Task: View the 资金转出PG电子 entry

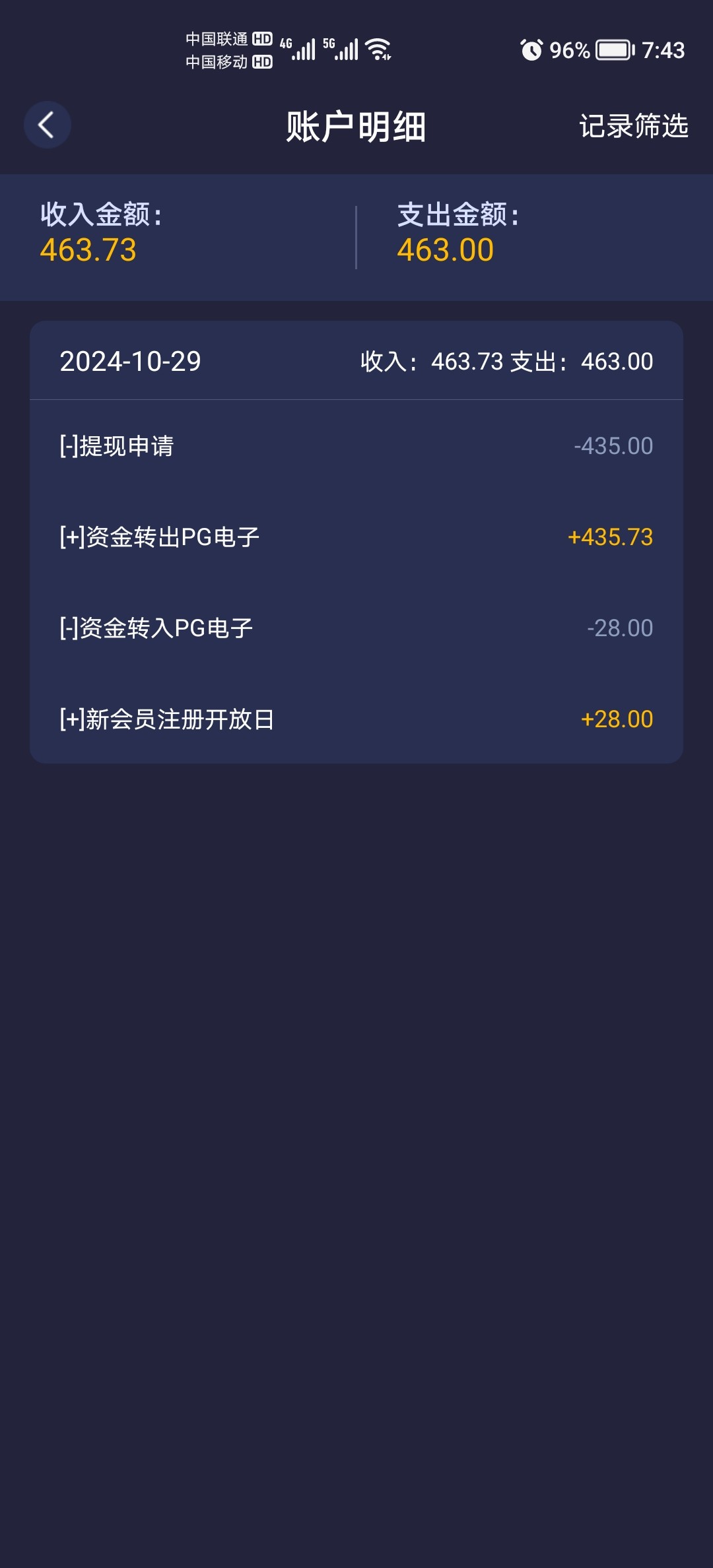Action: (x=356, y=537)
